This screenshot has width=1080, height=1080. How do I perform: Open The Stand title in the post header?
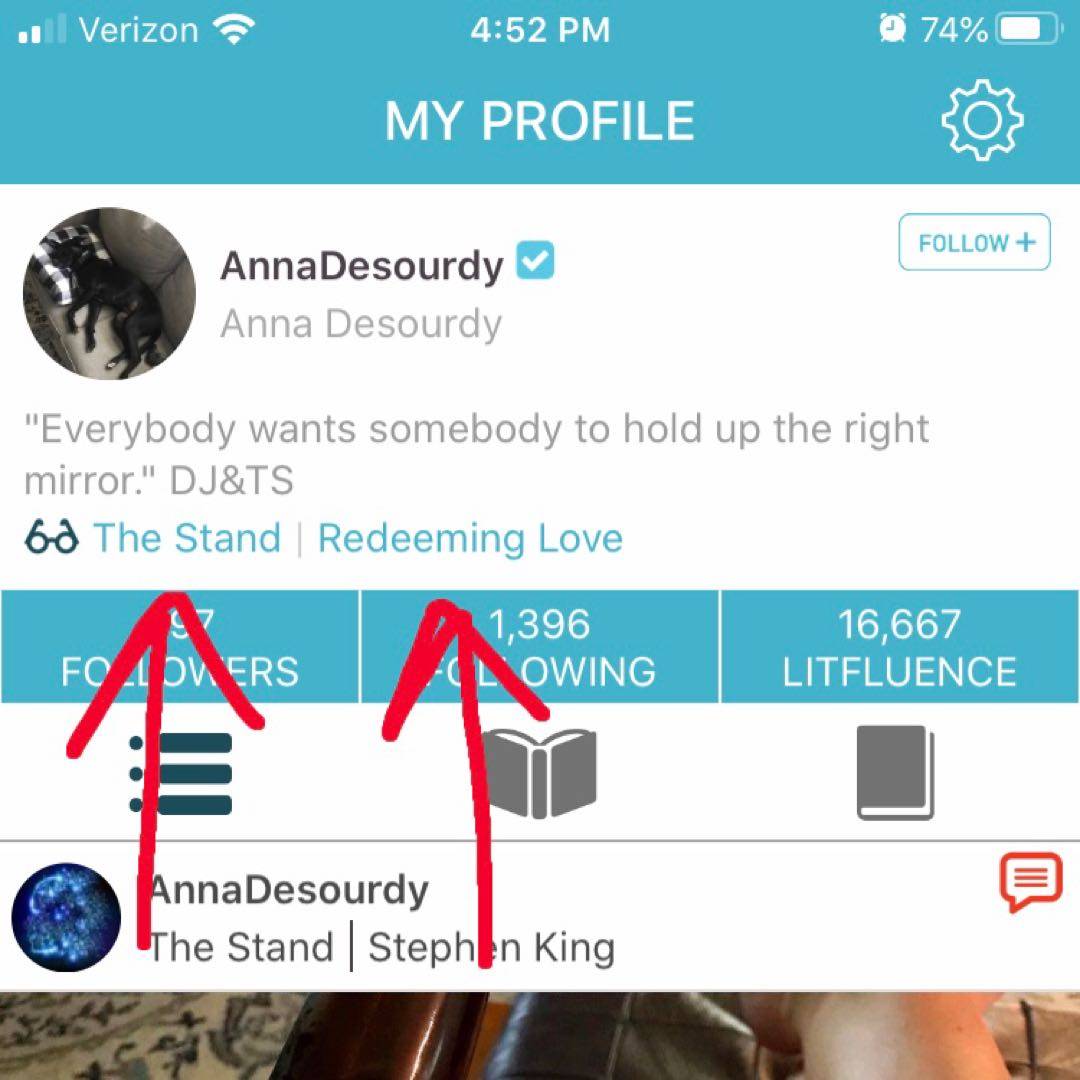coord(241,947)
